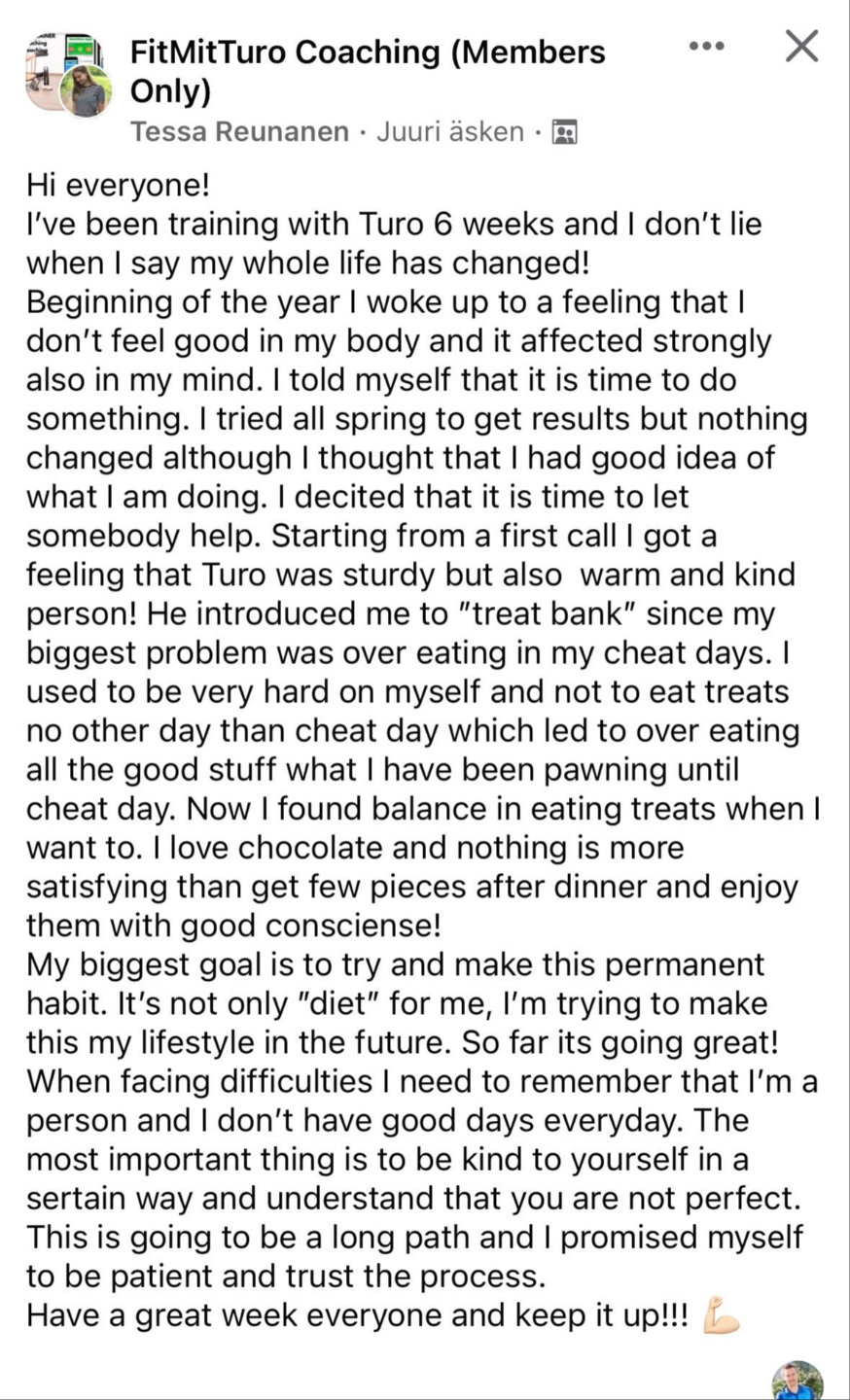The width and height of the screenshot is (850, 1400).
Task: Tap the profile picture at bottom right
Action: pyautogui.click(x=797, y=1381)
